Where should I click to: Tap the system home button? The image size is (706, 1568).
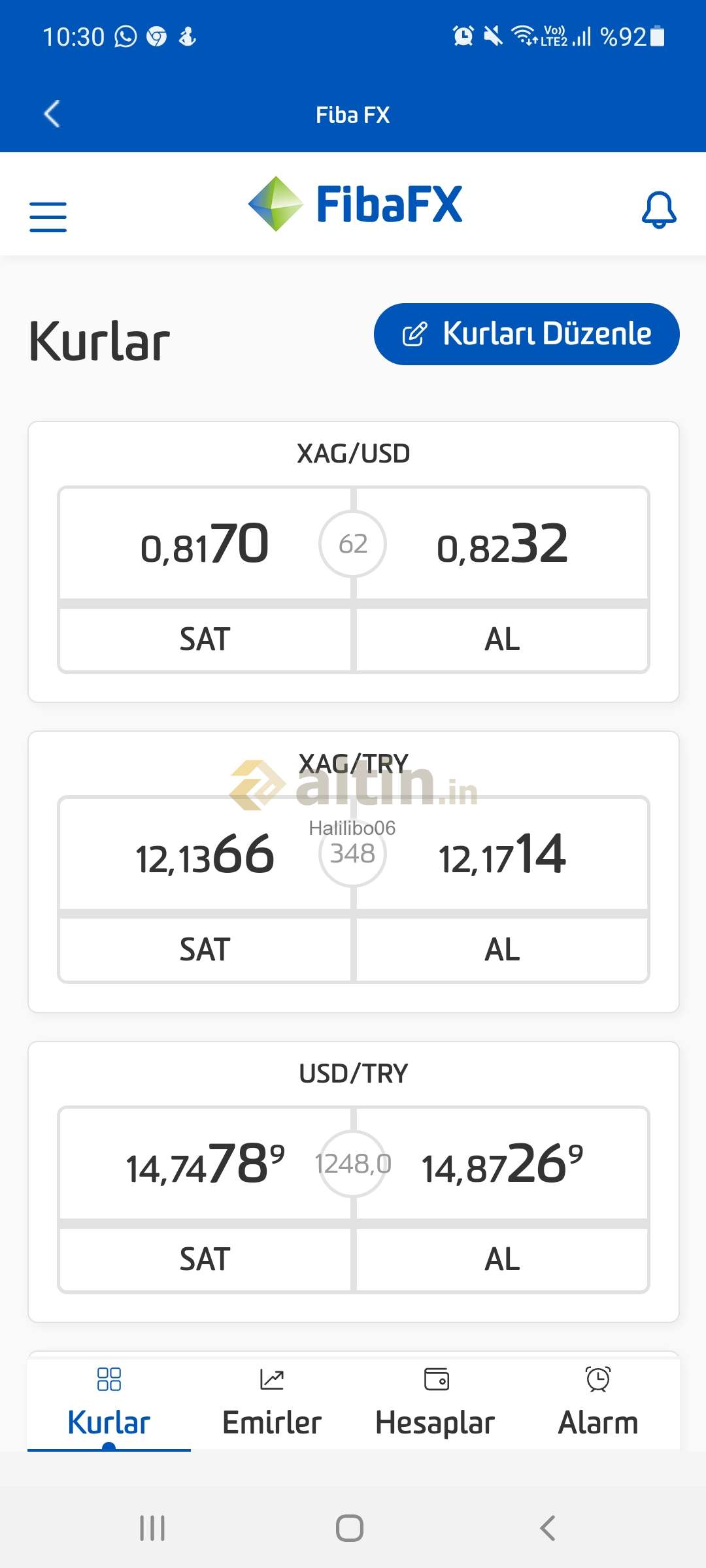pos(350,1528)
